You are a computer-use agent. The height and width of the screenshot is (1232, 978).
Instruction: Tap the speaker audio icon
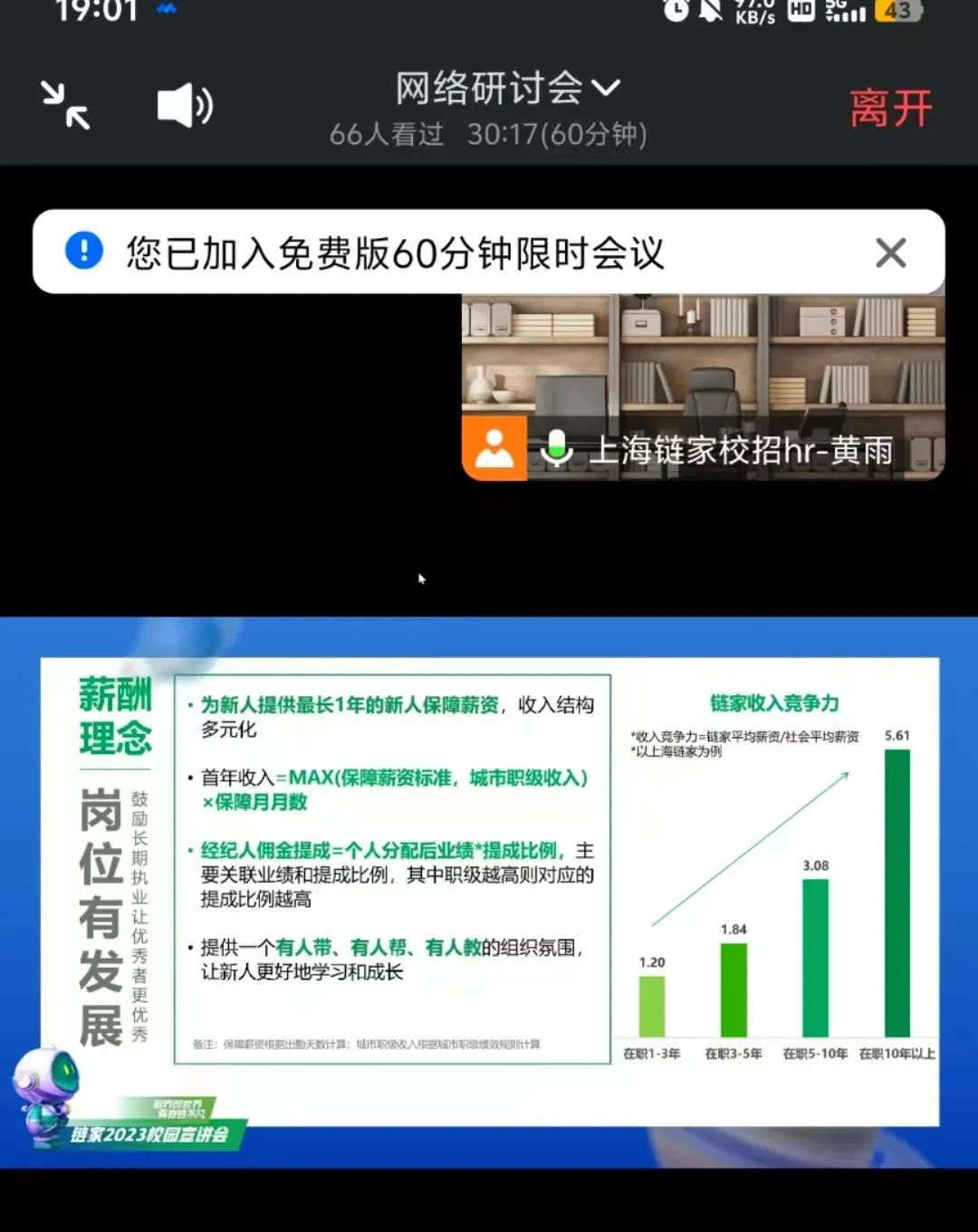click(x=185, y=106)
